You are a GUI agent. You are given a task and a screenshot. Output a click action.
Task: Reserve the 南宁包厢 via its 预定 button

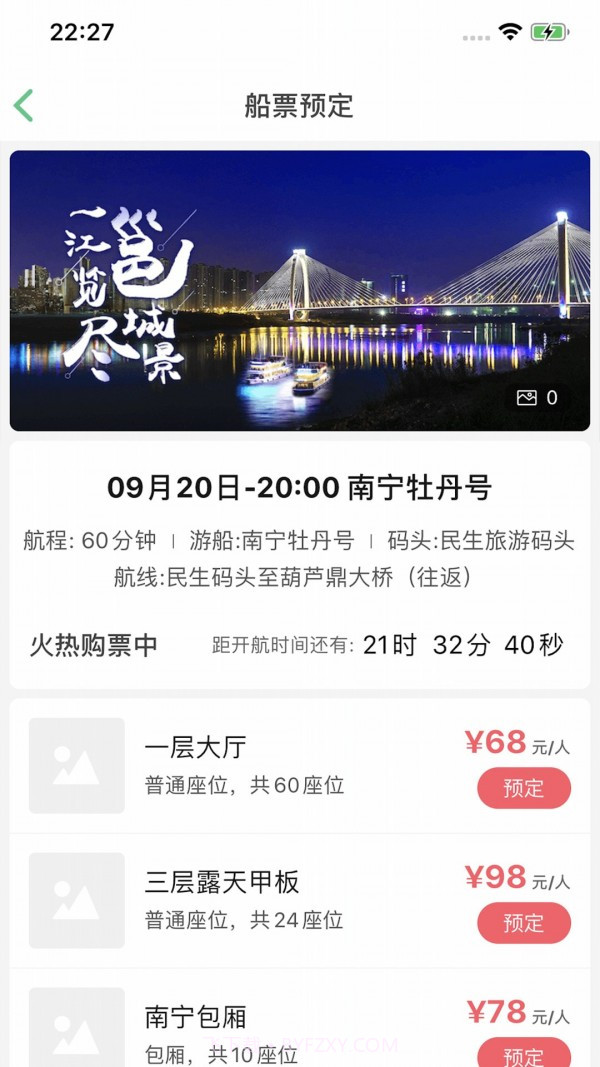[x=524, y=1054]
